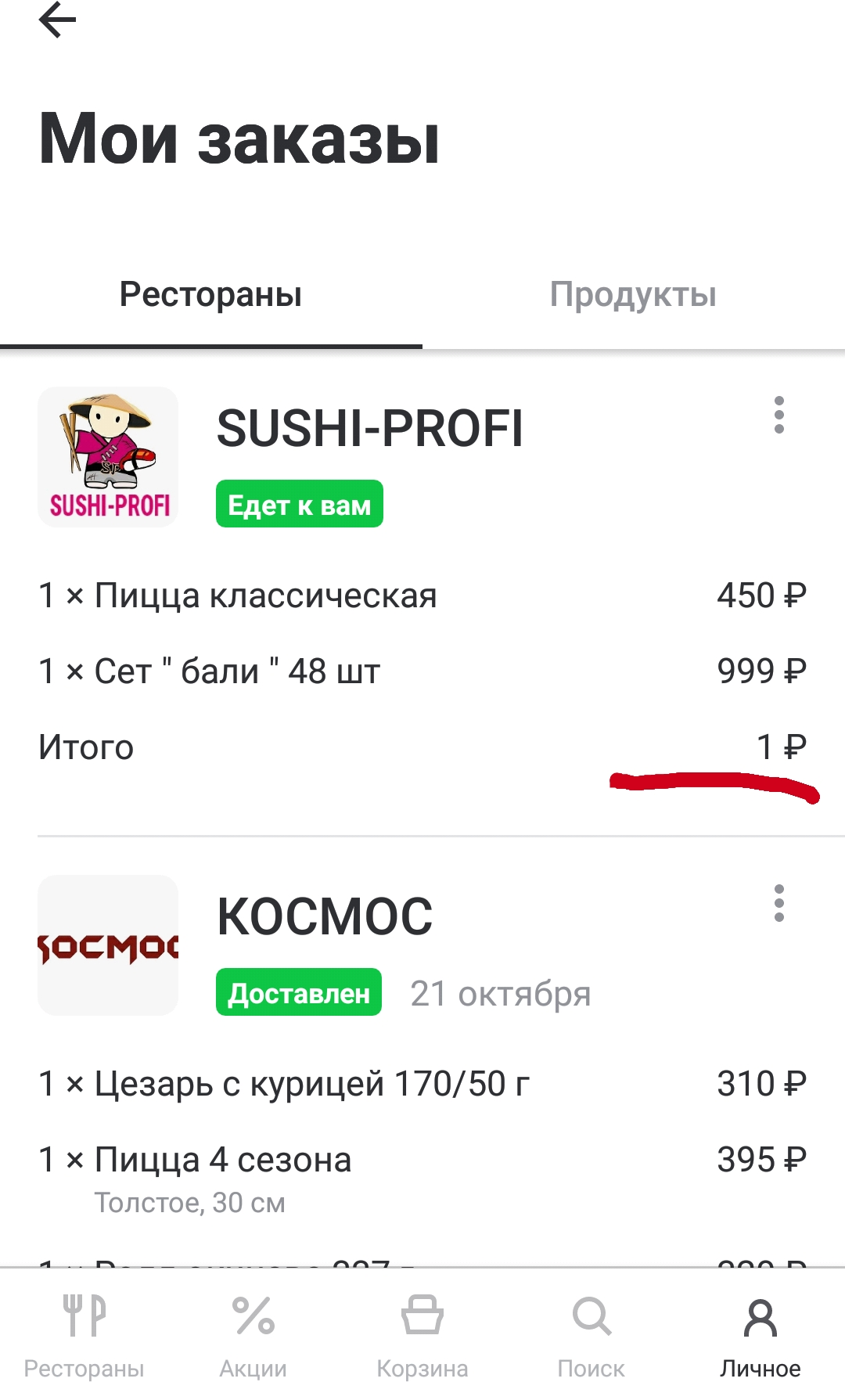Open overflow menu for КОСМОС order
845x1400 pixels.
[x=778, y=903]
